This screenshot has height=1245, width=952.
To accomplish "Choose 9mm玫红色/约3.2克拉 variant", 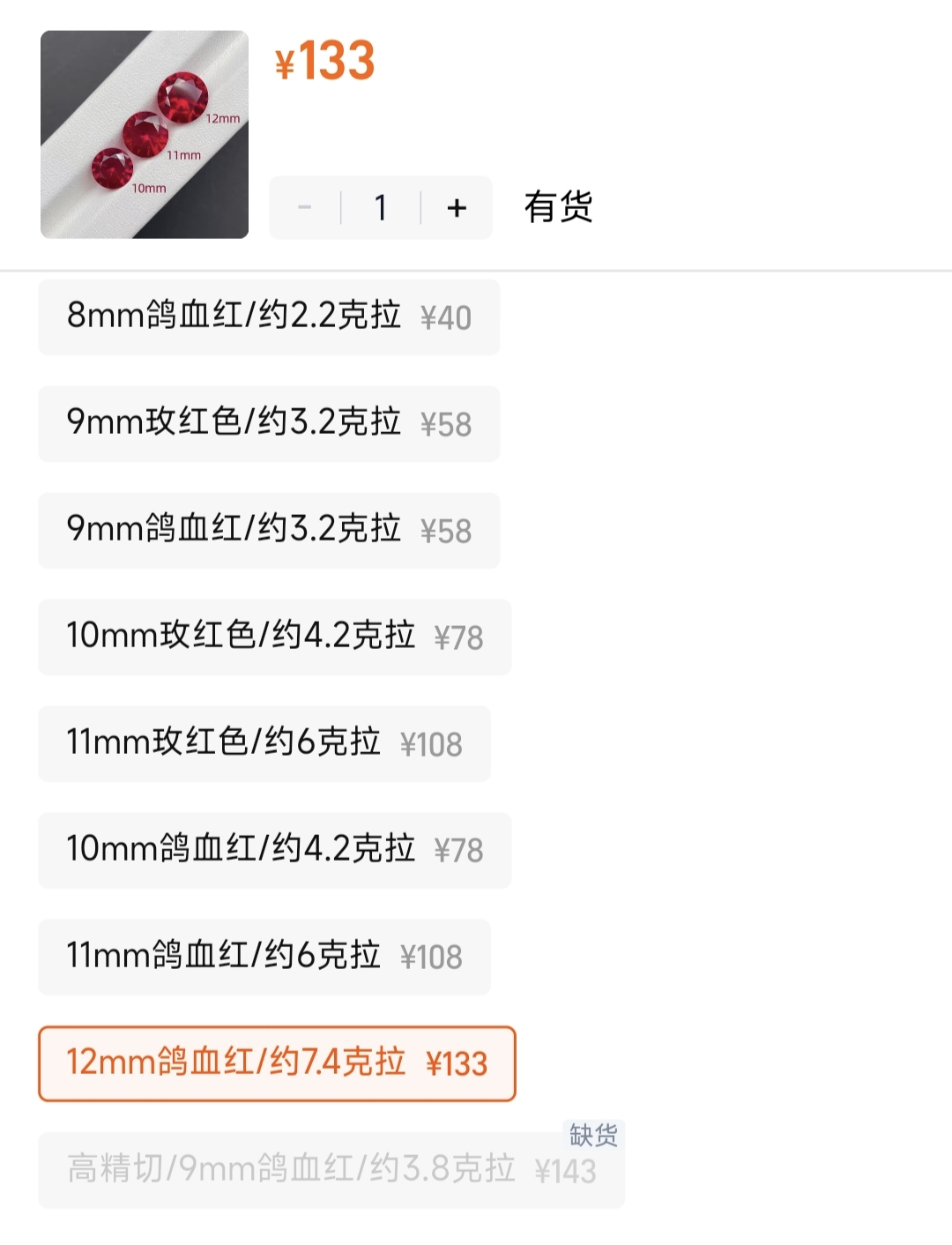I will pyautogui.click(x=269, y=424).
